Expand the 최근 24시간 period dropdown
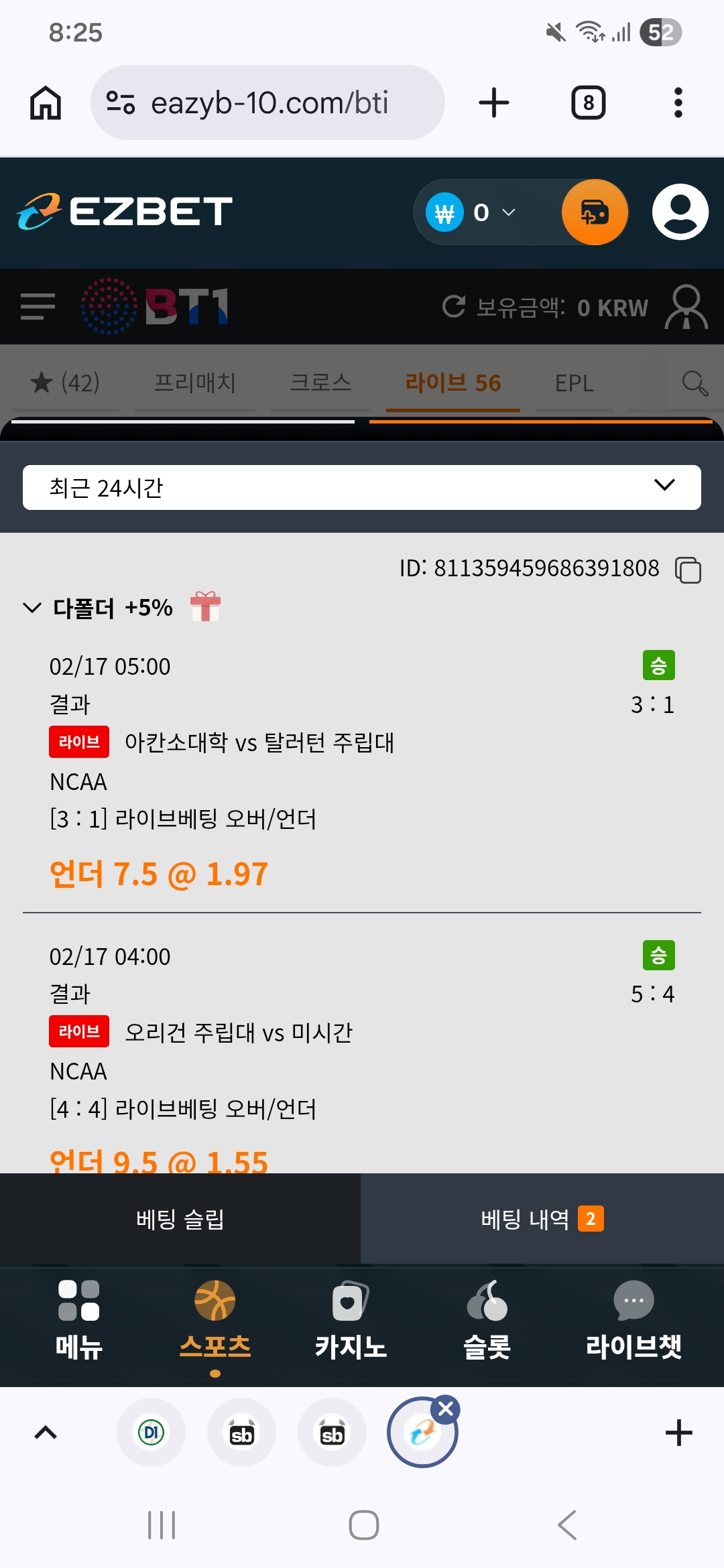 362,487
